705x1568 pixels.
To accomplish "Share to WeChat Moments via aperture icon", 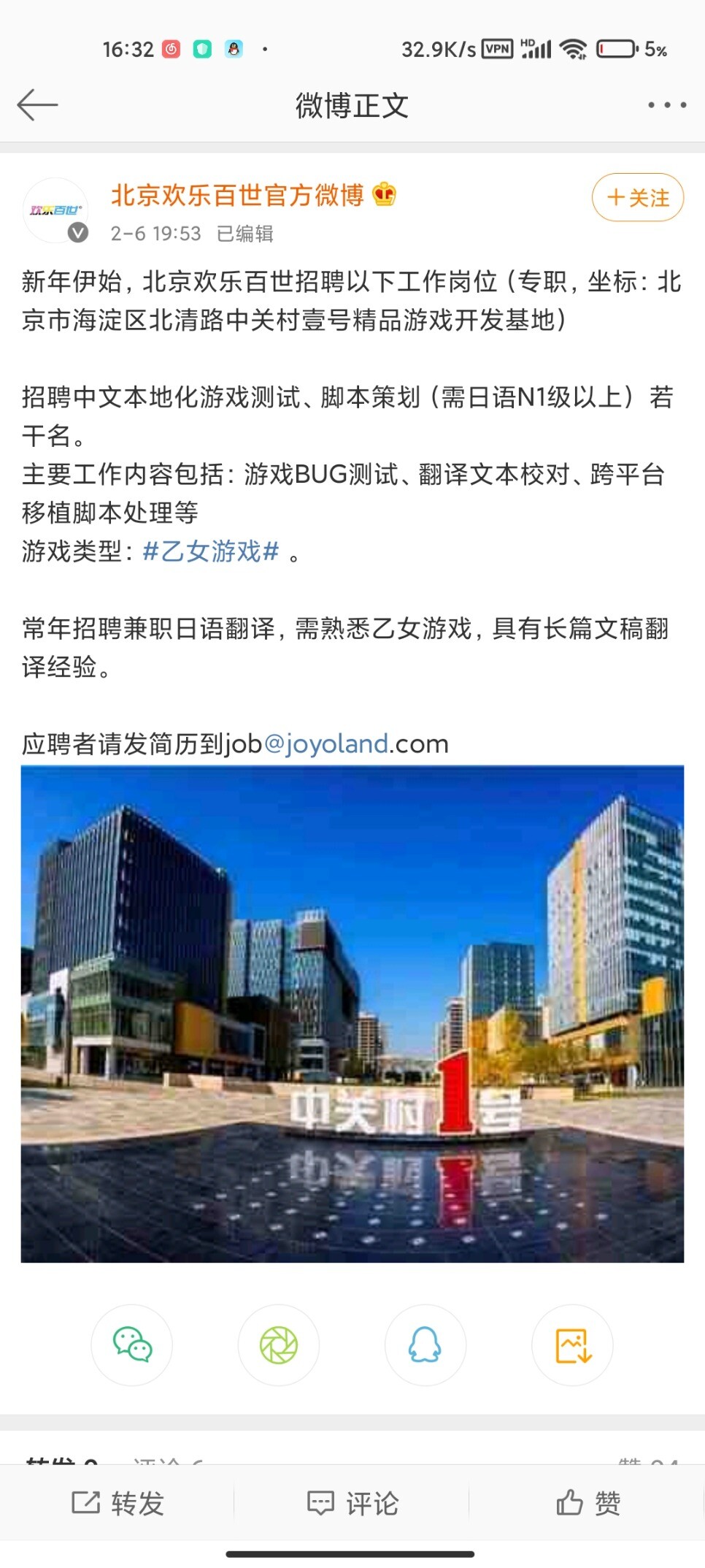I will coord(279,1345).
